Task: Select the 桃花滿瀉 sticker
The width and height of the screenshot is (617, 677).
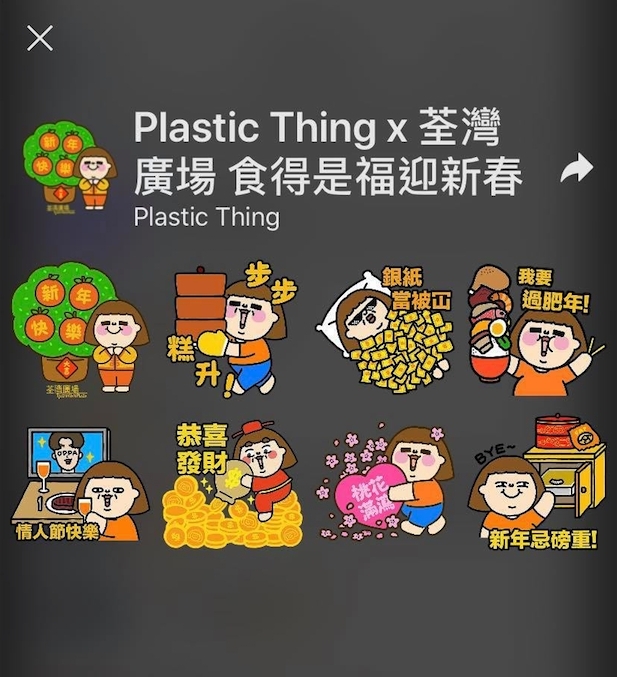Action: [x=384, y=485]
